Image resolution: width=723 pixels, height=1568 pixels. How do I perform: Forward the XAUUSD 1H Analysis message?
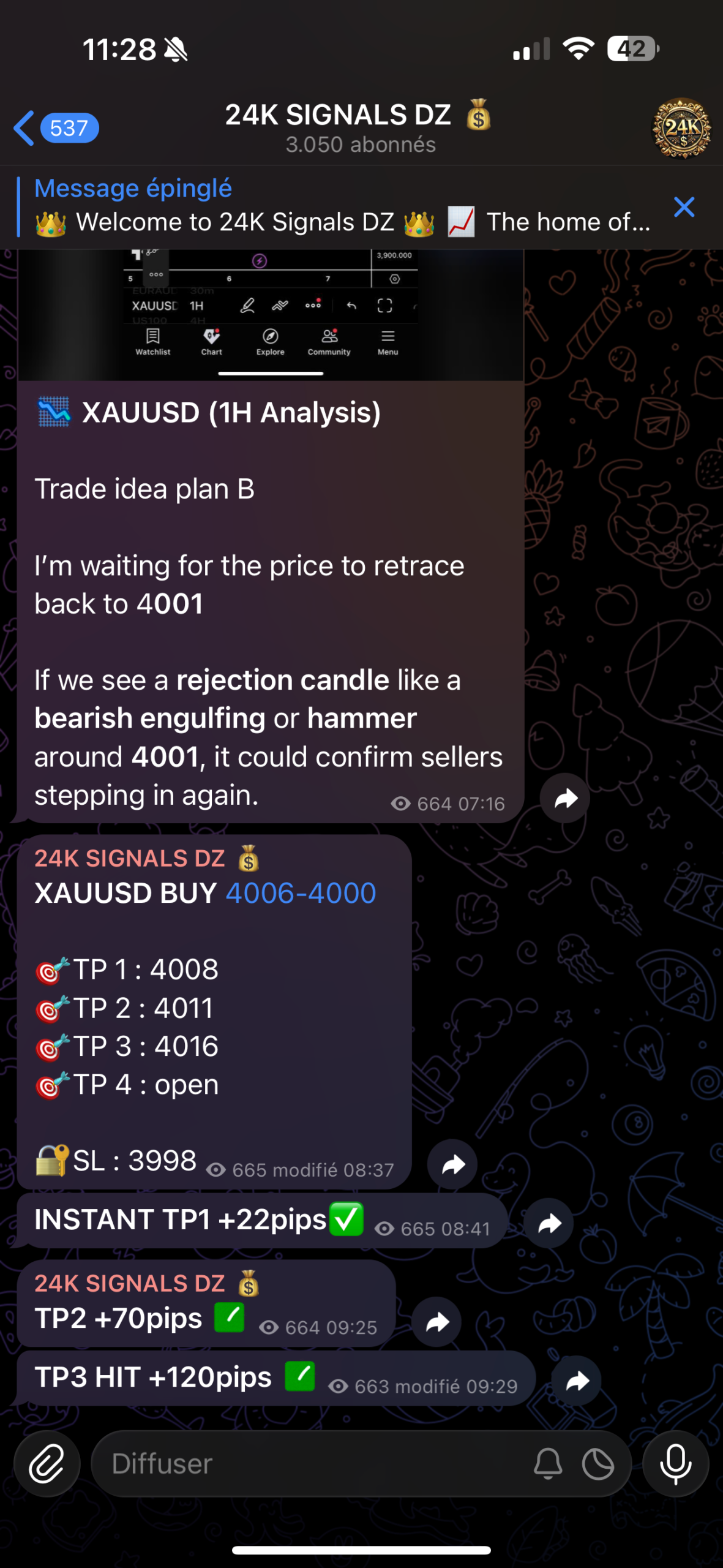(x=565, y=798)
